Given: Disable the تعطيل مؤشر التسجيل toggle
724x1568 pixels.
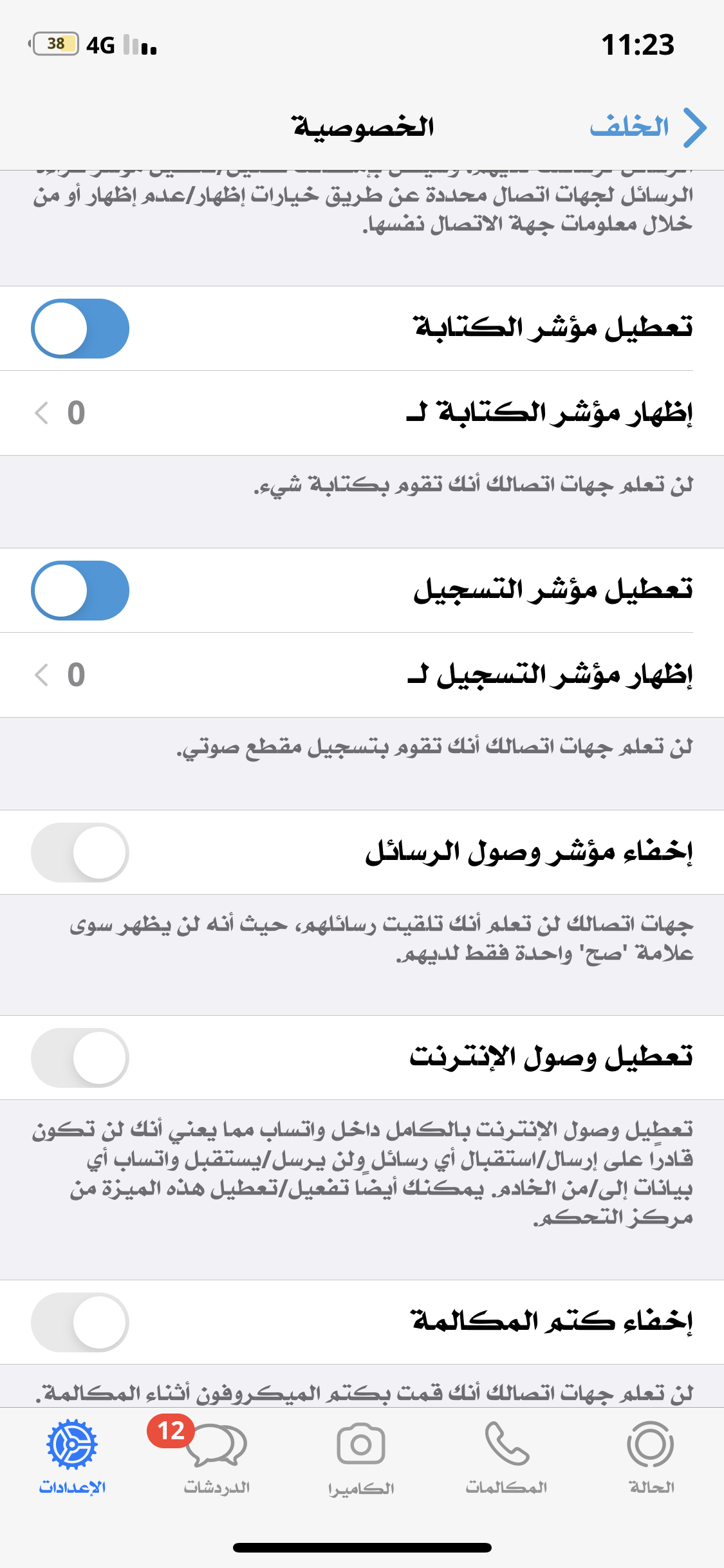Looking at the screenshot, I should (x=80, y=590).
